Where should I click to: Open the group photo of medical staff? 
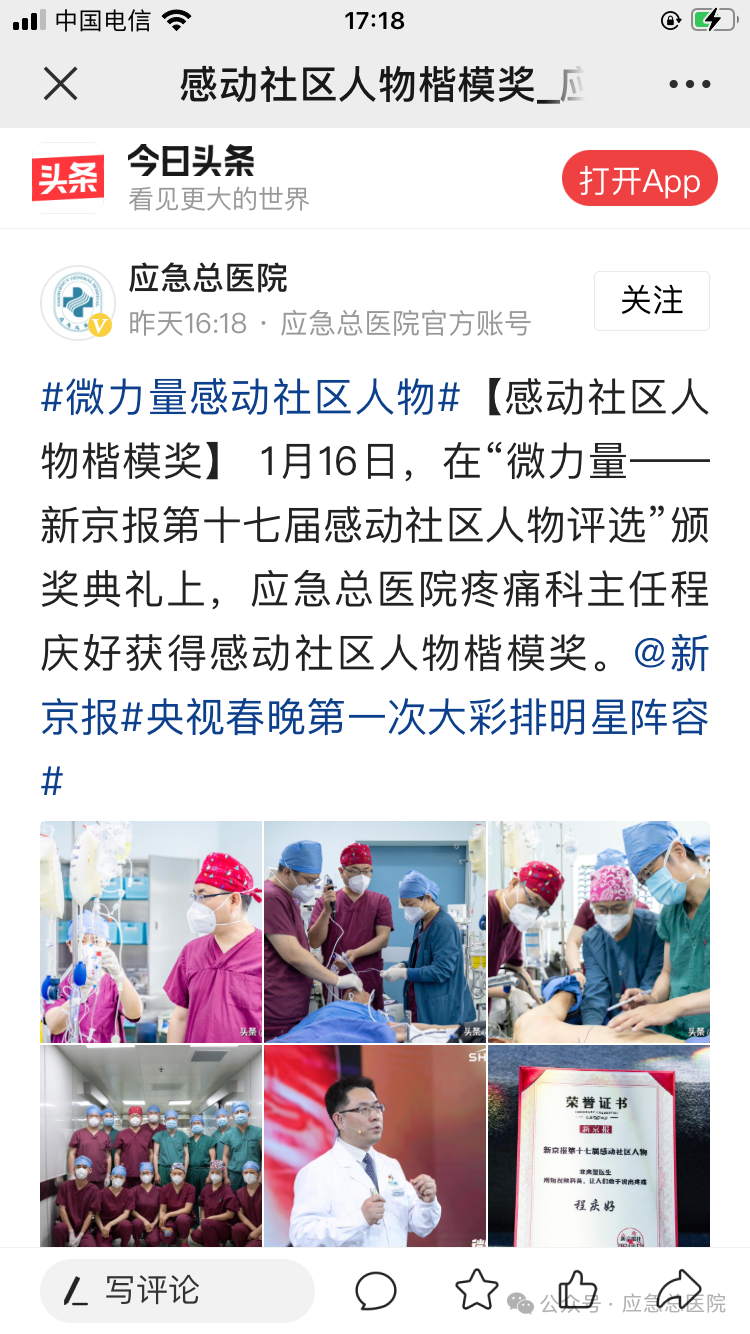click(x=151, y=1146)
